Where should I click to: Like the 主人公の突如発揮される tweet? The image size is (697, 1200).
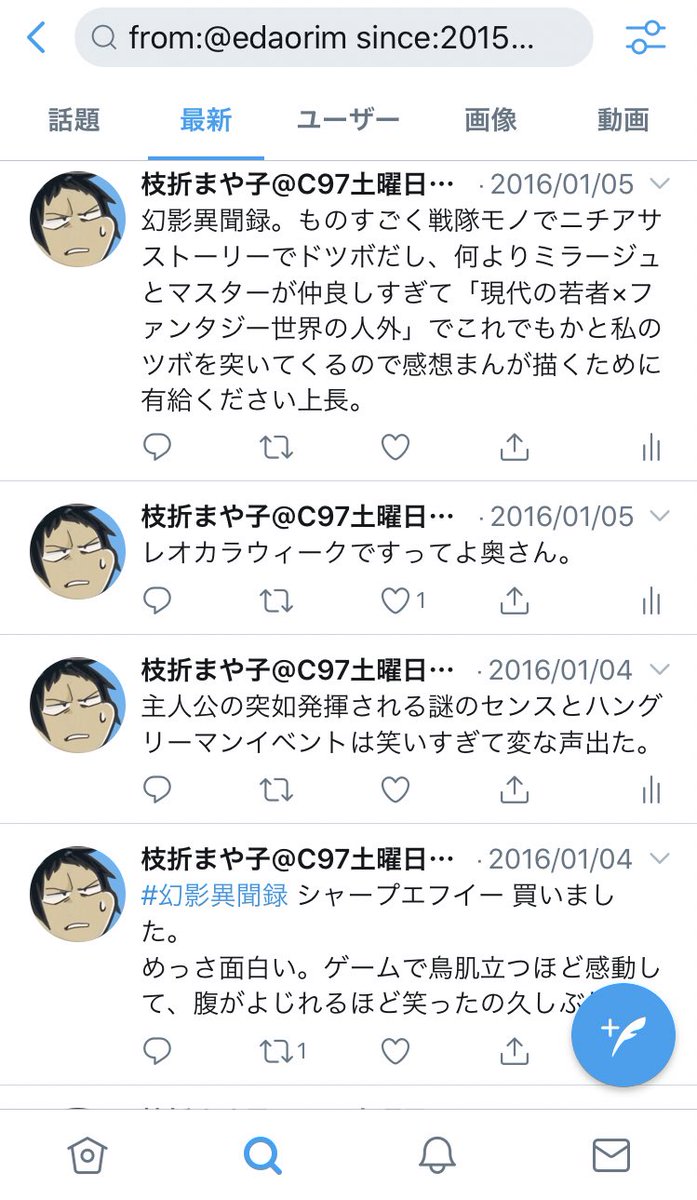click(396, 790)
